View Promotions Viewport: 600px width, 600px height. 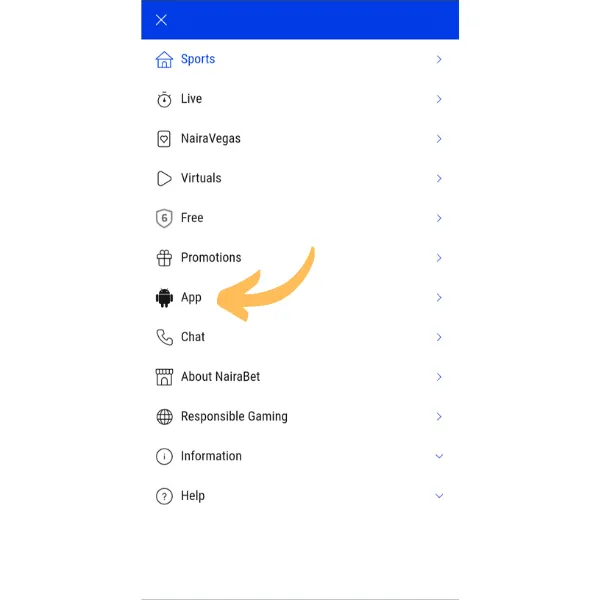[x=210, y=258]
